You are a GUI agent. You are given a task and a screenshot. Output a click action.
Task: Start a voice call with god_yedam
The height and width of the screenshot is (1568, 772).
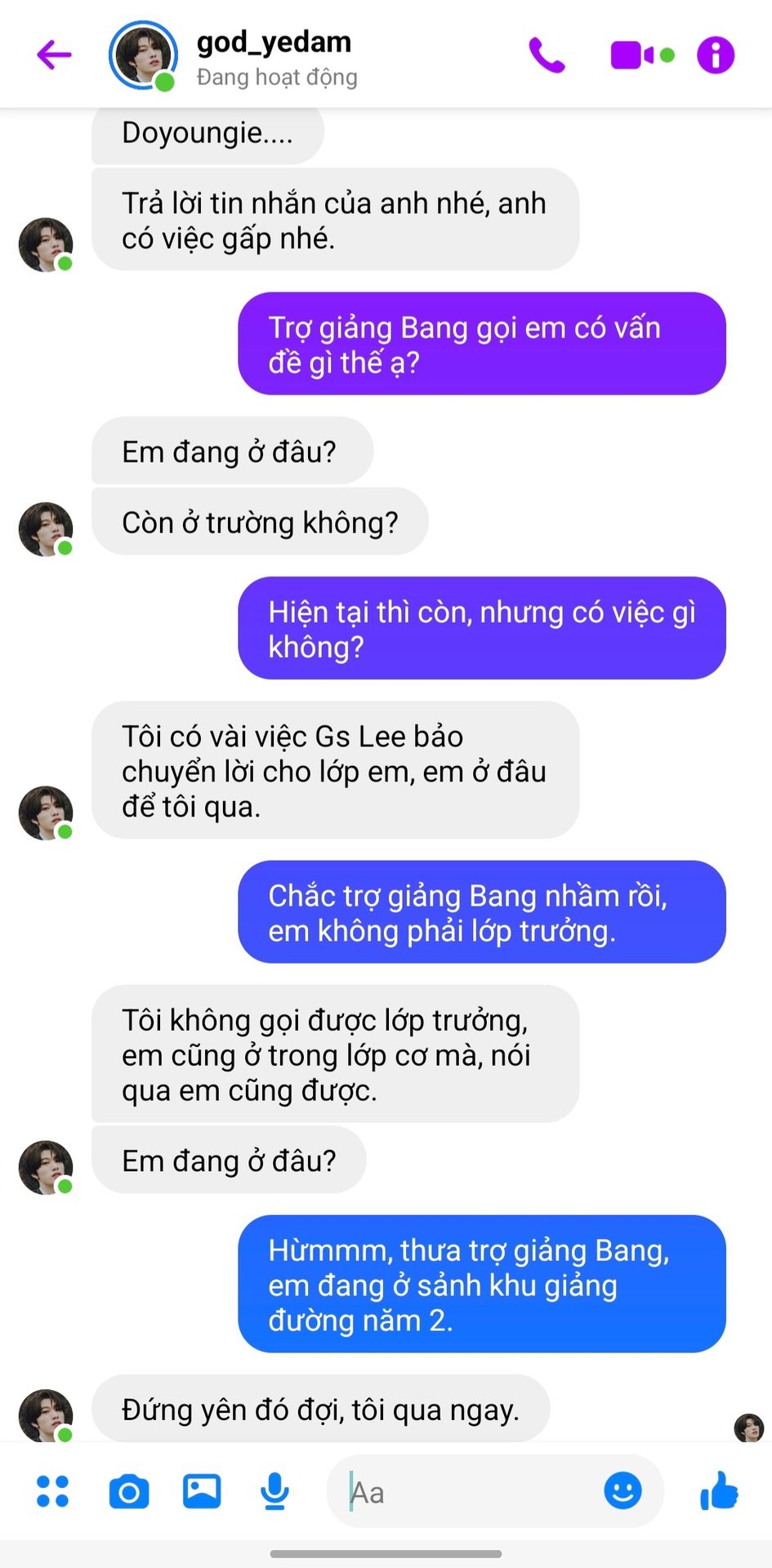(547, 56)
